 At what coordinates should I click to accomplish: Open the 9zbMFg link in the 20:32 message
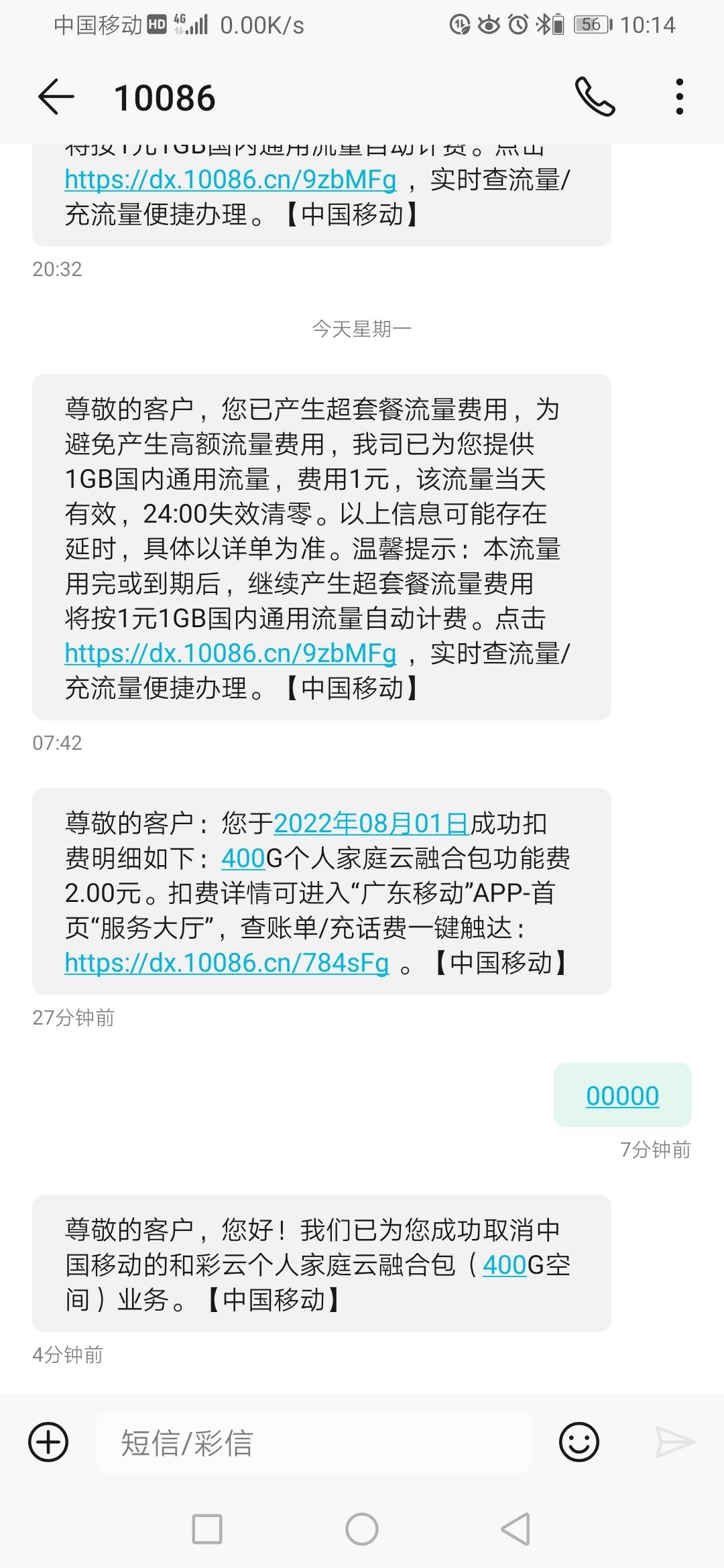(x=231, y=180)
